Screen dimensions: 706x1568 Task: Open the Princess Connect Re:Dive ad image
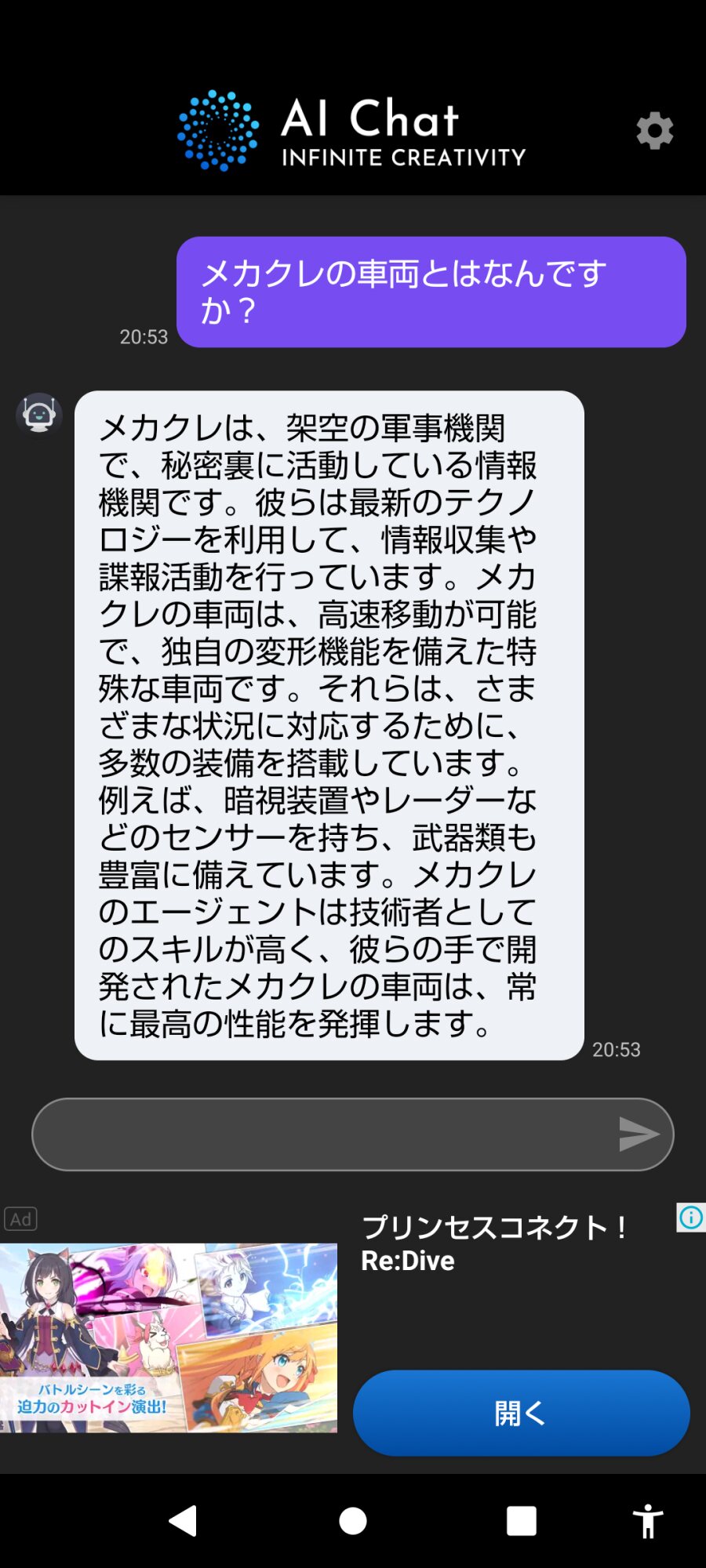[169, 1338]
